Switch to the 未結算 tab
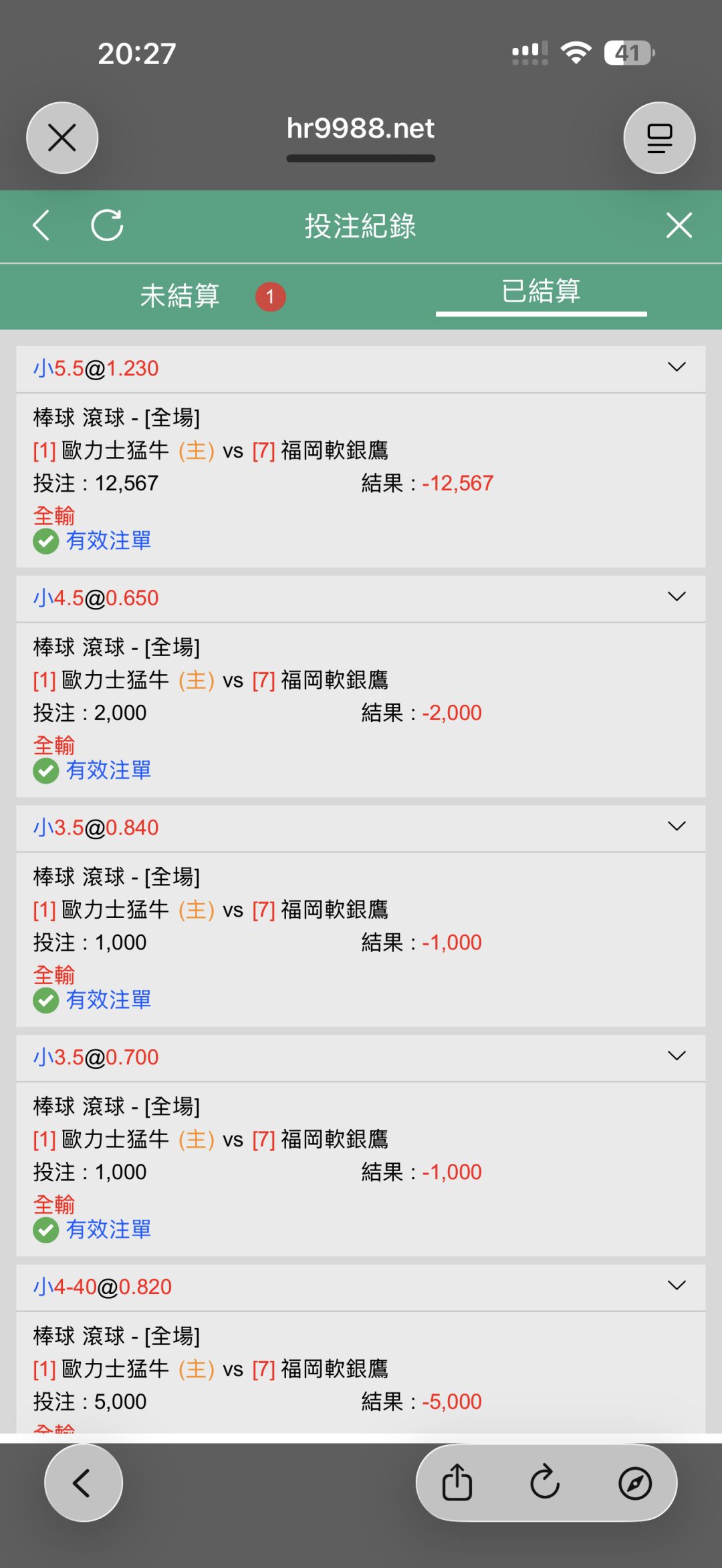The image size is (722, 1568). [x=180, y=295]
